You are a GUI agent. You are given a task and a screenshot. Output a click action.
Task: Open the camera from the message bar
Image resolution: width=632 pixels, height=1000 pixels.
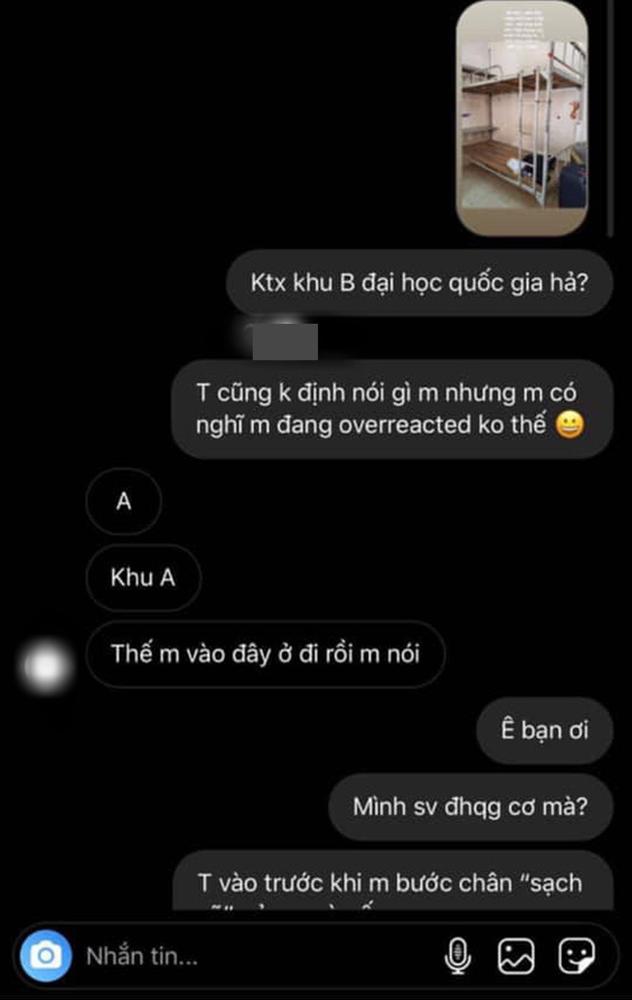point(45,957)
